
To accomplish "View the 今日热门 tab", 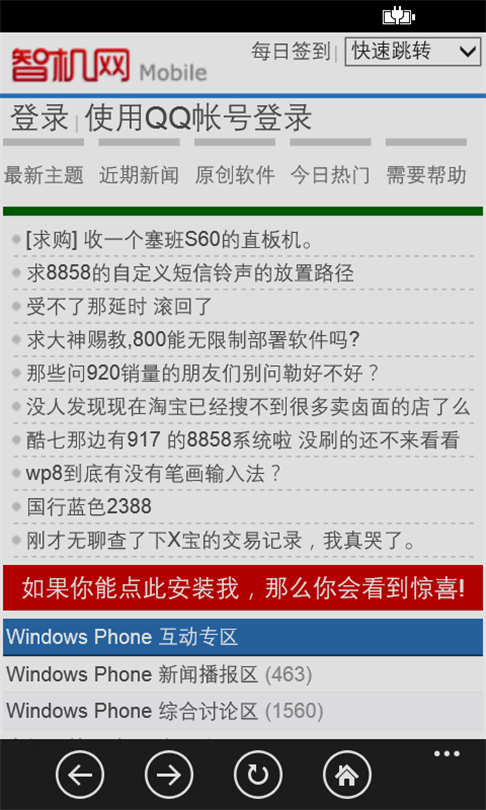I will tap(330, 175).
